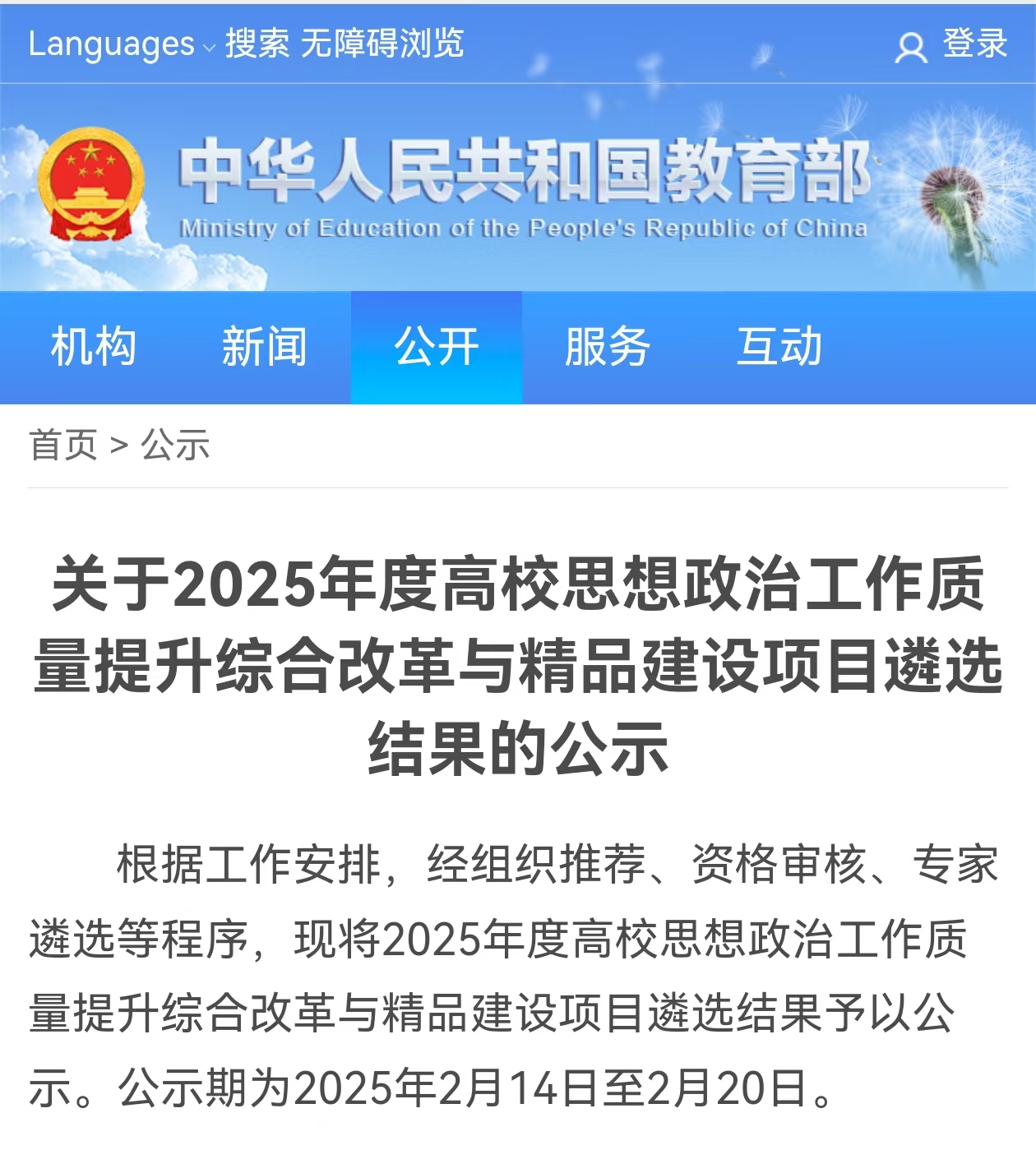Open the 新闻 news section
The width and height of the screenshot is (1036, 1173).
(264, 347)
